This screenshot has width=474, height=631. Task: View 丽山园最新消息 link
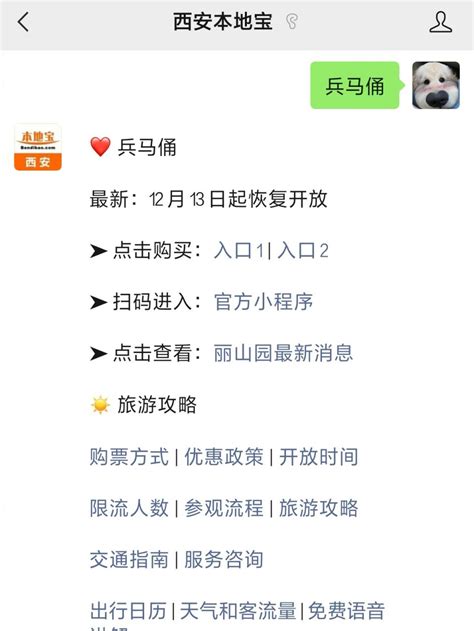click(283, 353)
